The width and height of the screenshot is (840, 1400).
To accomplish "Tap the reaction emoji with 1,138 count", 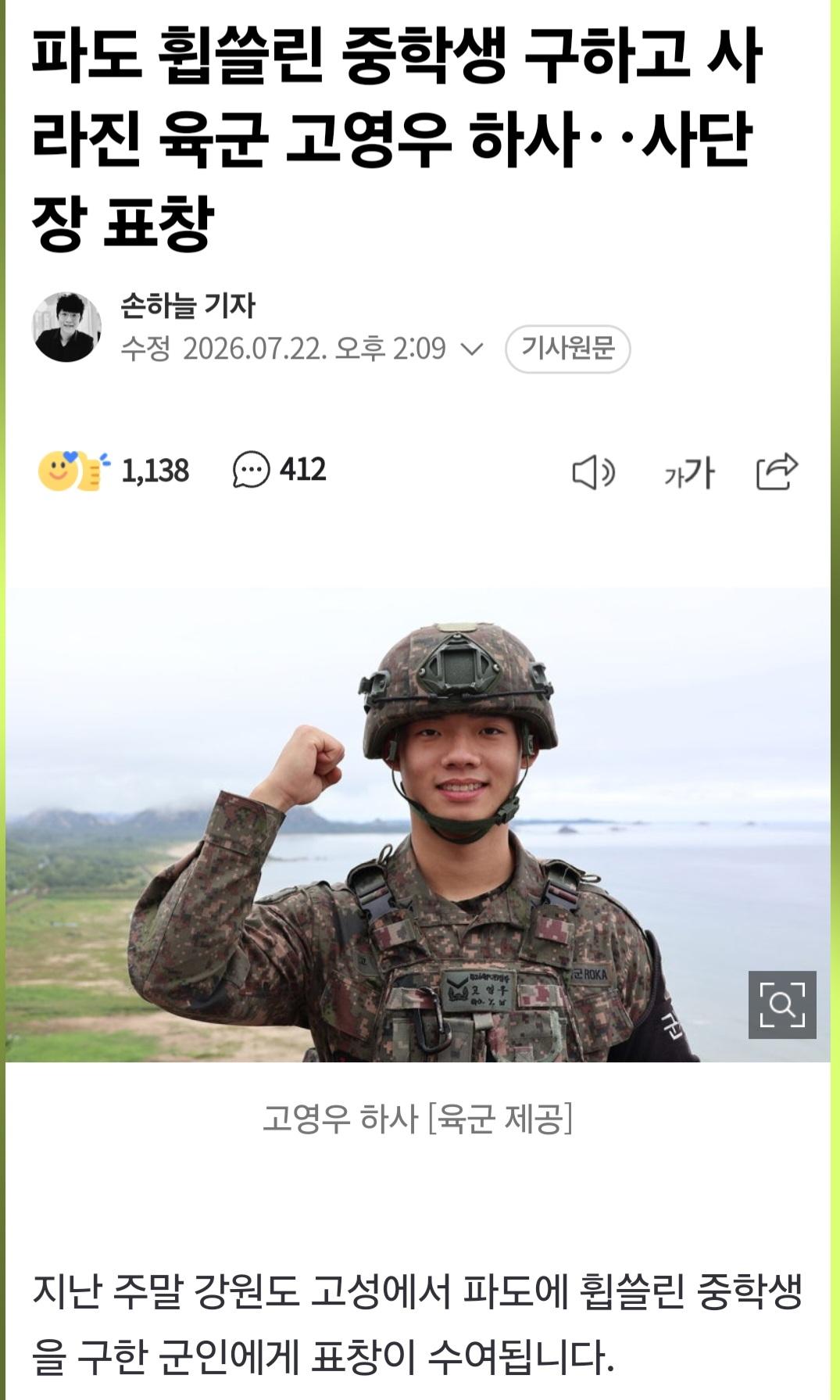I will (73, 471).
